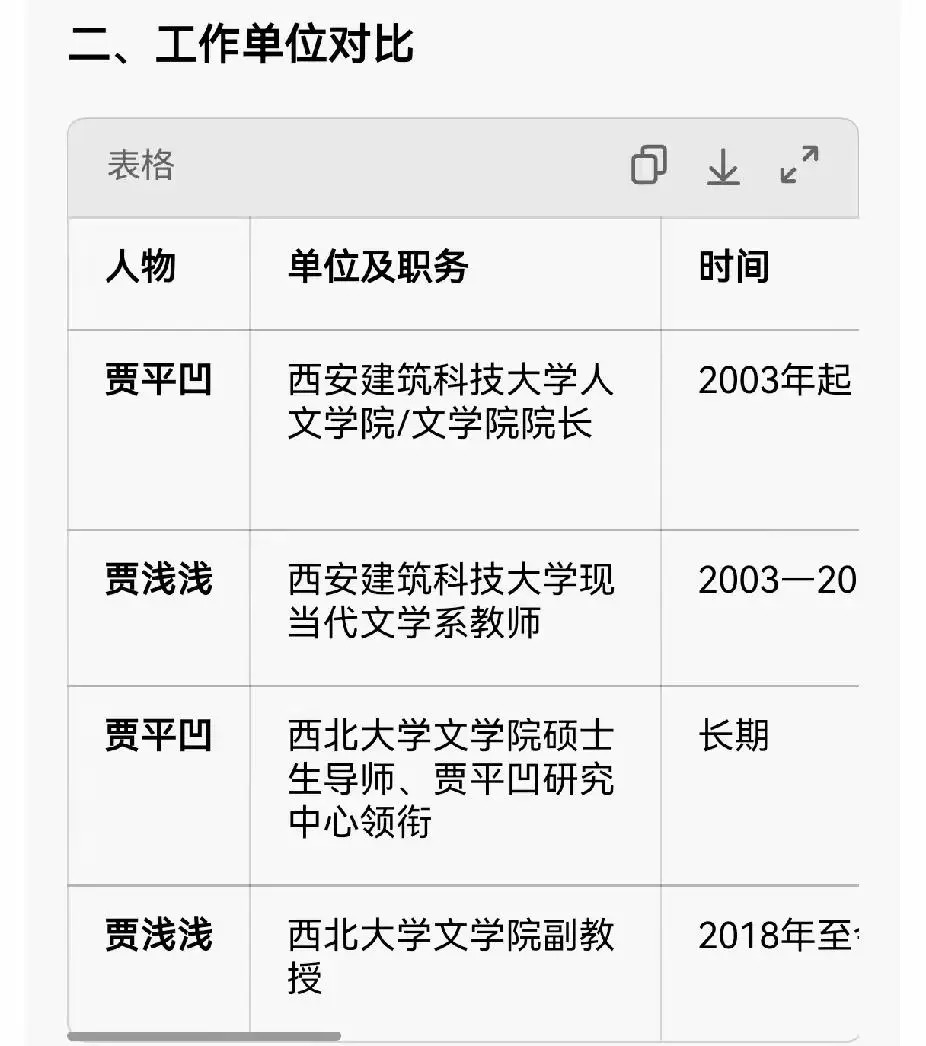
Task: Download the table with the download icon
Action: 723,168
